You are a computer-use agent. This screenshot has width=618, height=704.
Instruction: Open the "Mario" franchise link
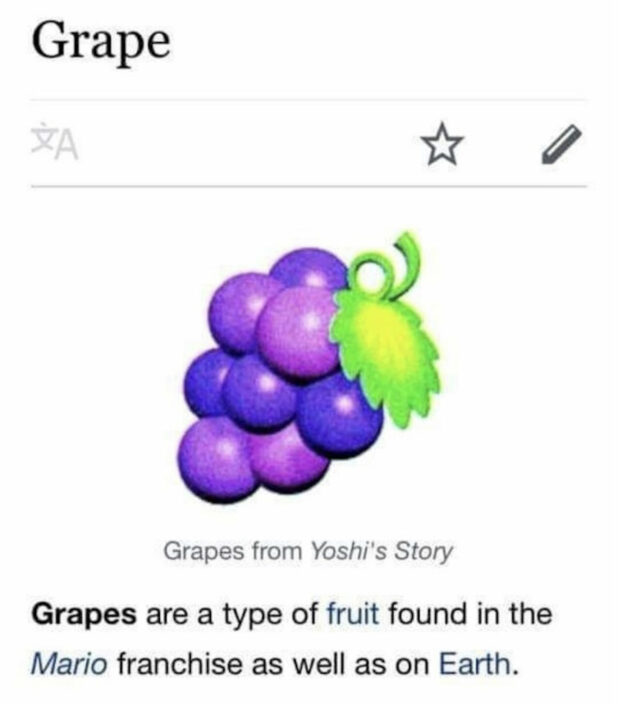coord(71,663)
